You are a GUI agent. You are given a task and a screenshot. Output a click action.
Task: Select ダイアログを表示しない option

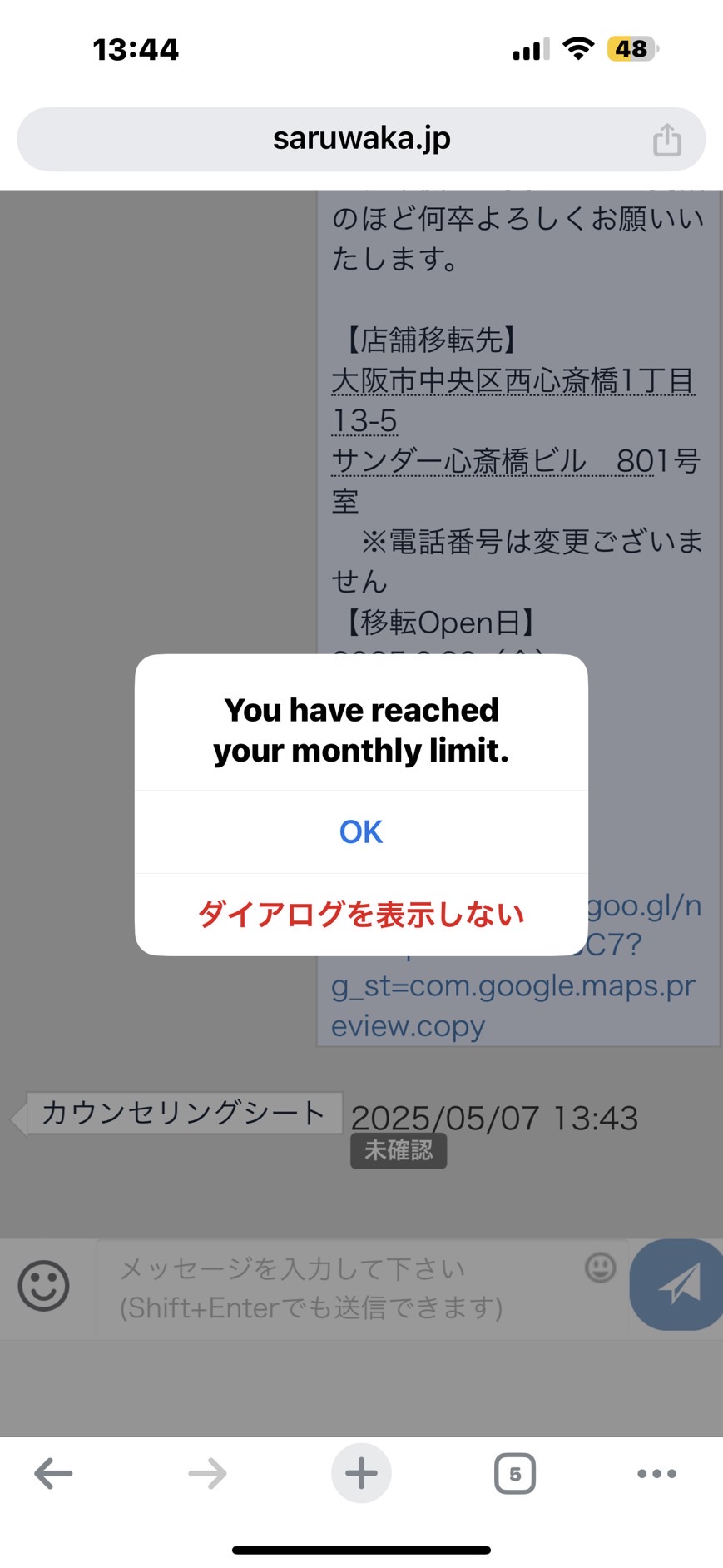361,914
